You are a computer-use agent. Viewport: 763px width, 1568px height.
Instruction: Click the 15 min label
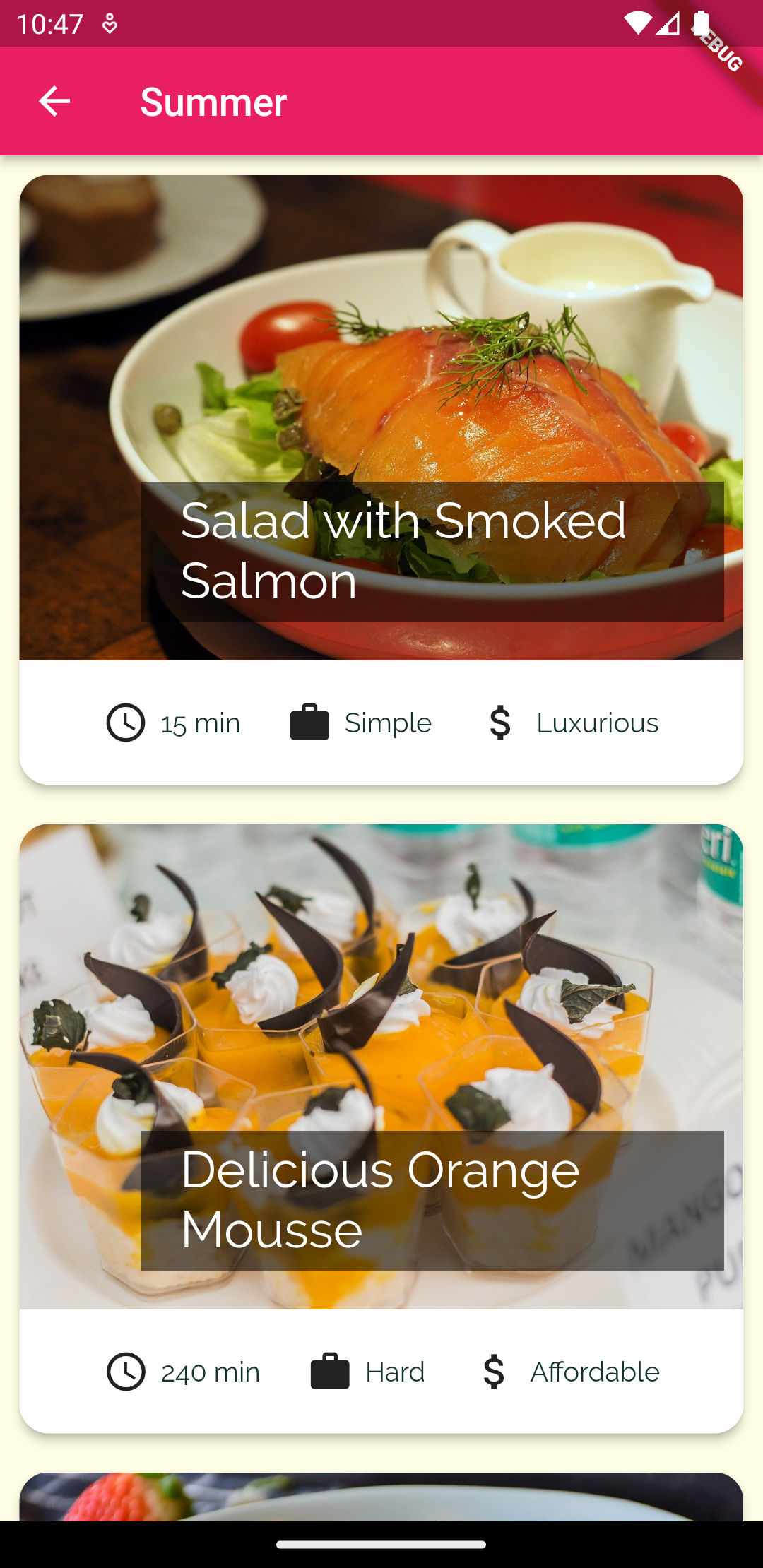click(200, 723)
